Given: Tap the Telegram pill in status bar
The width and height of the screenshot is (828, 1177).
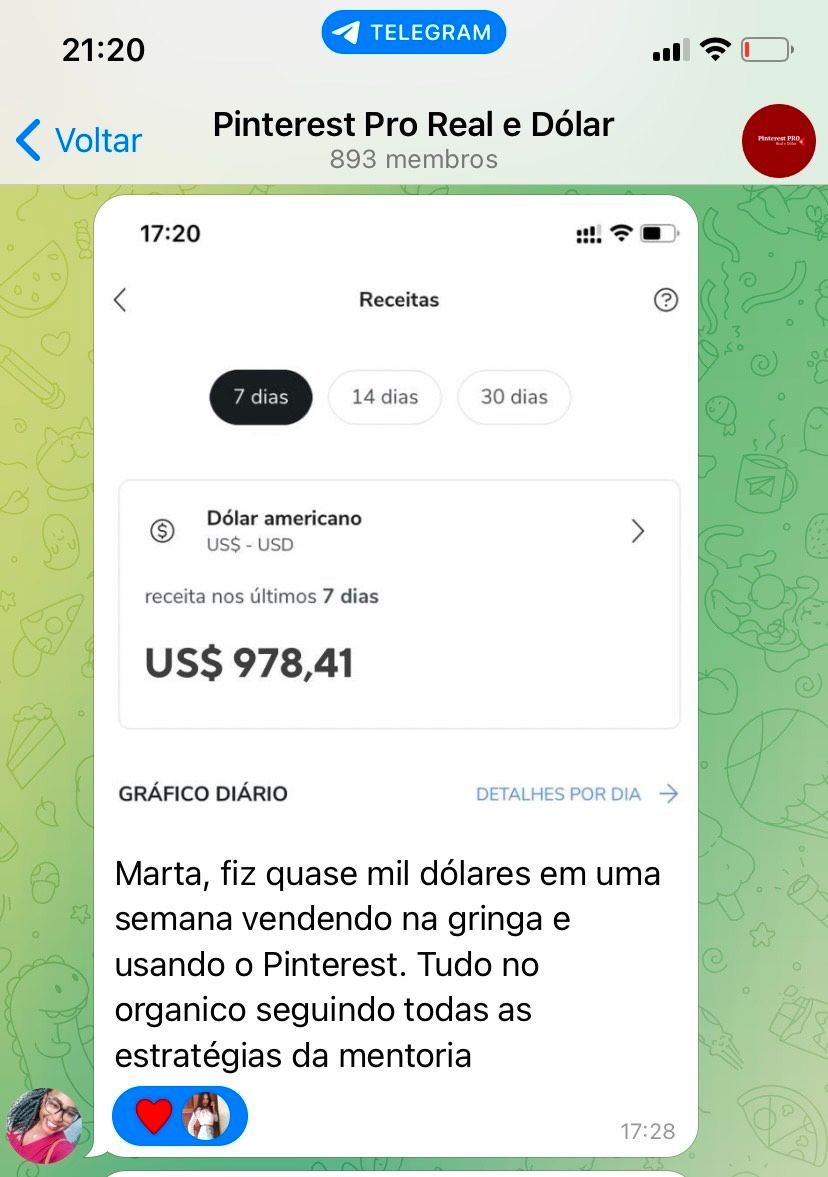Looking at the screenshot, I should (413, 32).
